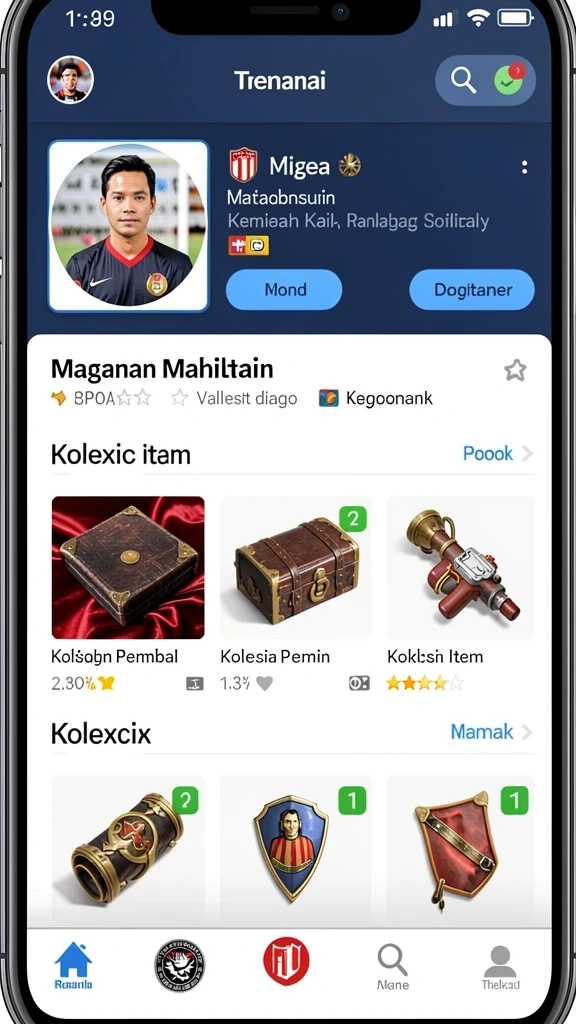Open the search magnifier in the header
Screen dimensions: 576x1024
coord(462,81)
